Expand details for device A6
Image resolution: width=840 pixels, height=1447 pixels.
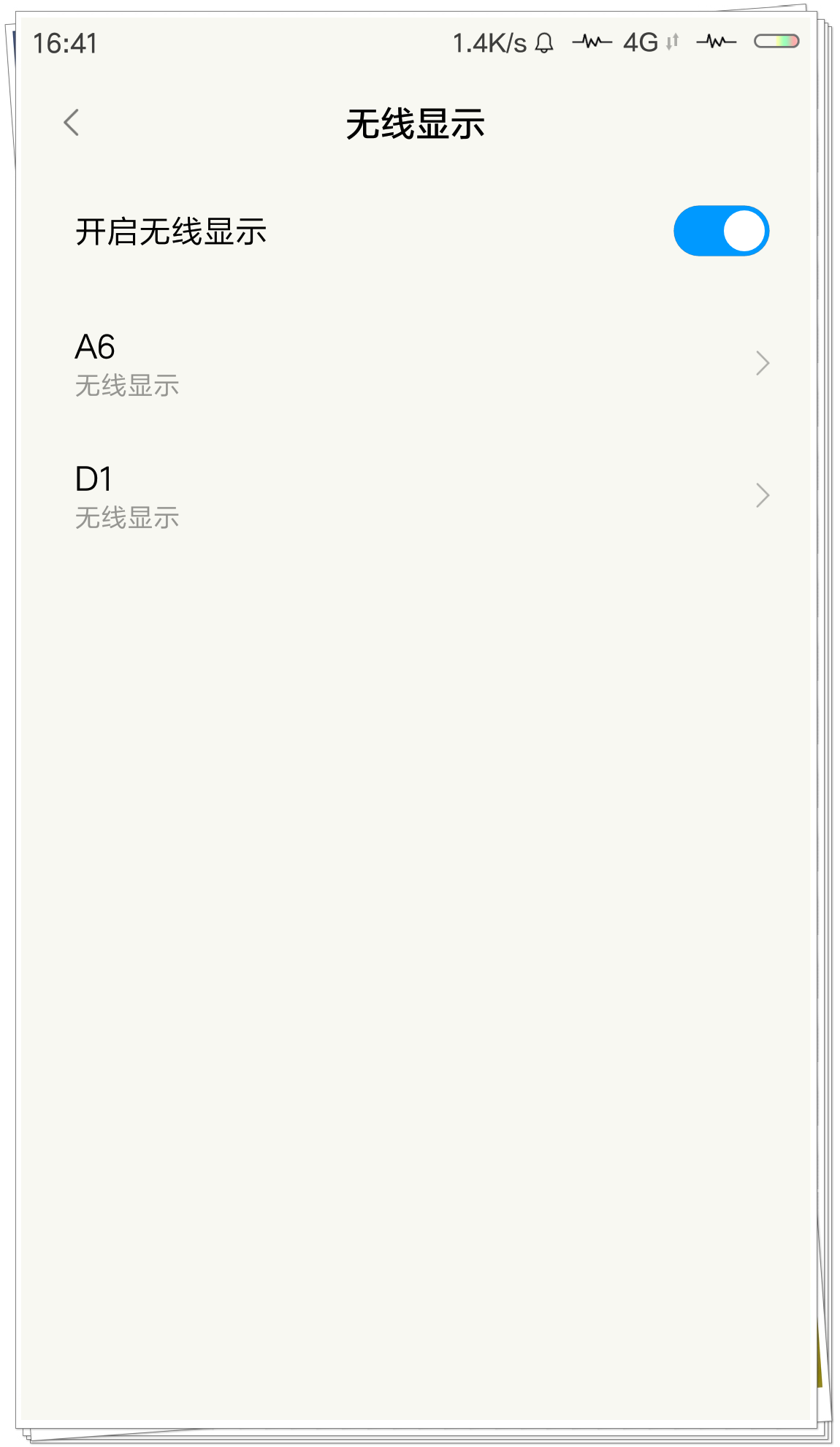pos(761,363)
